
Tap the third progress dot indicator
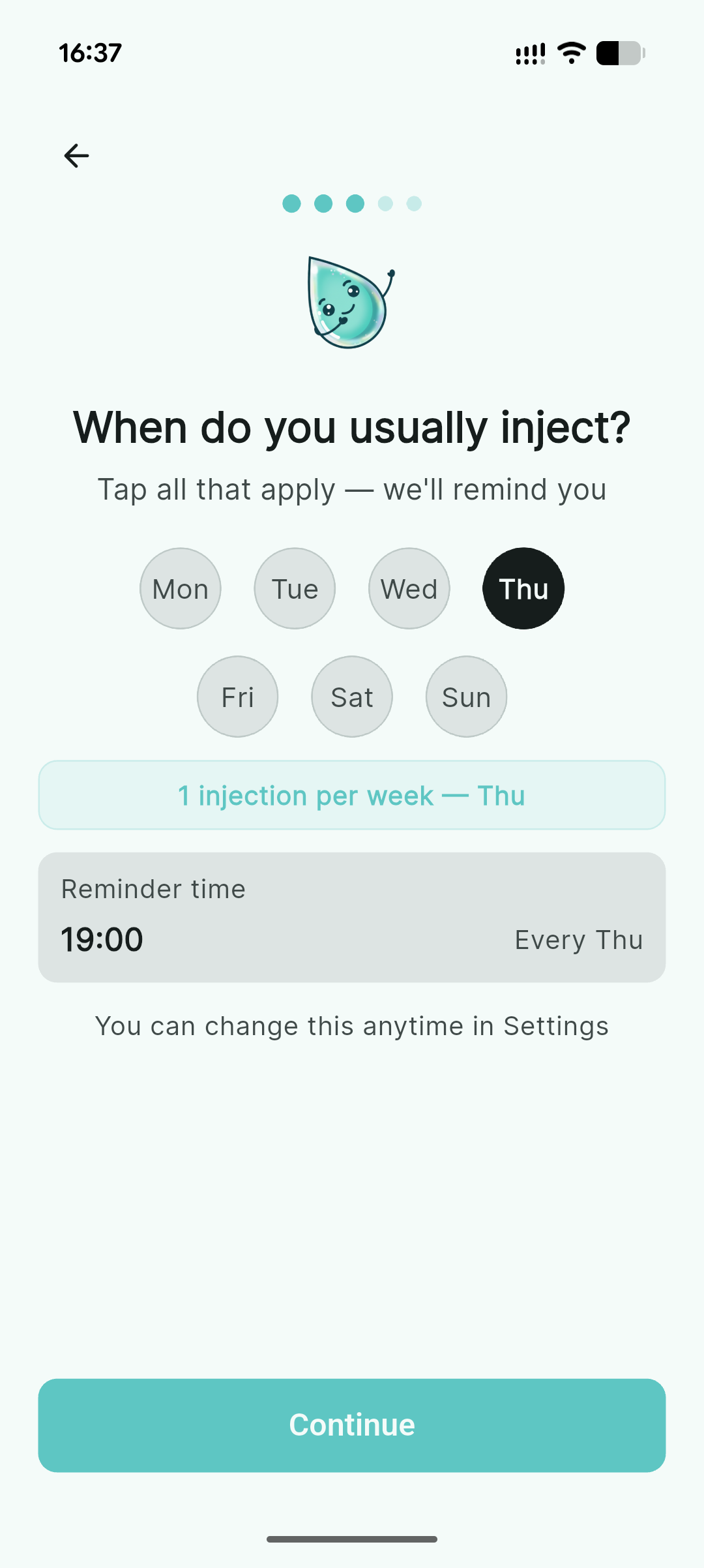355,204
